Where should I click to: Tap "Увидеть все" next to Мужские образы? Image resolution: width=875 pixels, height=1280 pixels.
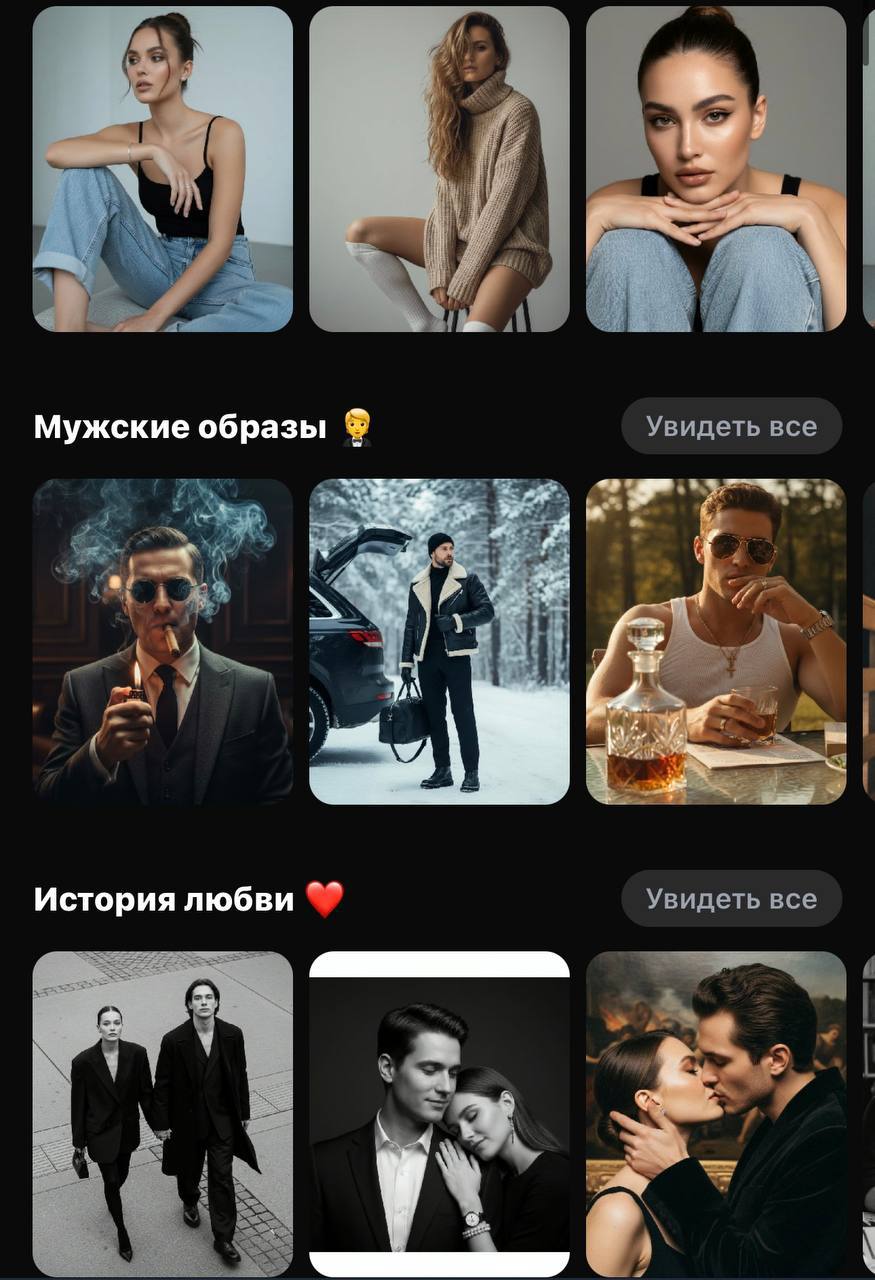[x=731, y=426]
